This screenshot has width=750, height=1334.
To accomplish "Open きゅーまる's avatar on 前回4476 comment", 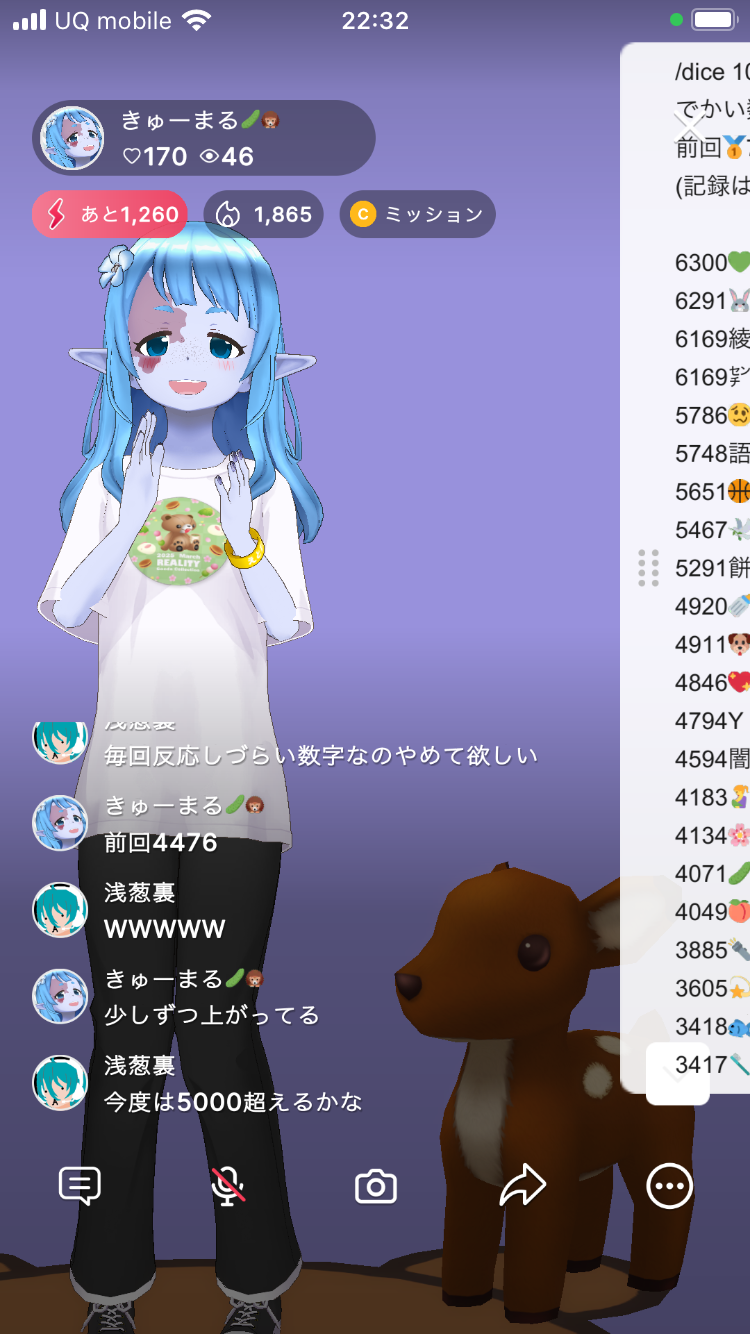I will coord(60,823).
